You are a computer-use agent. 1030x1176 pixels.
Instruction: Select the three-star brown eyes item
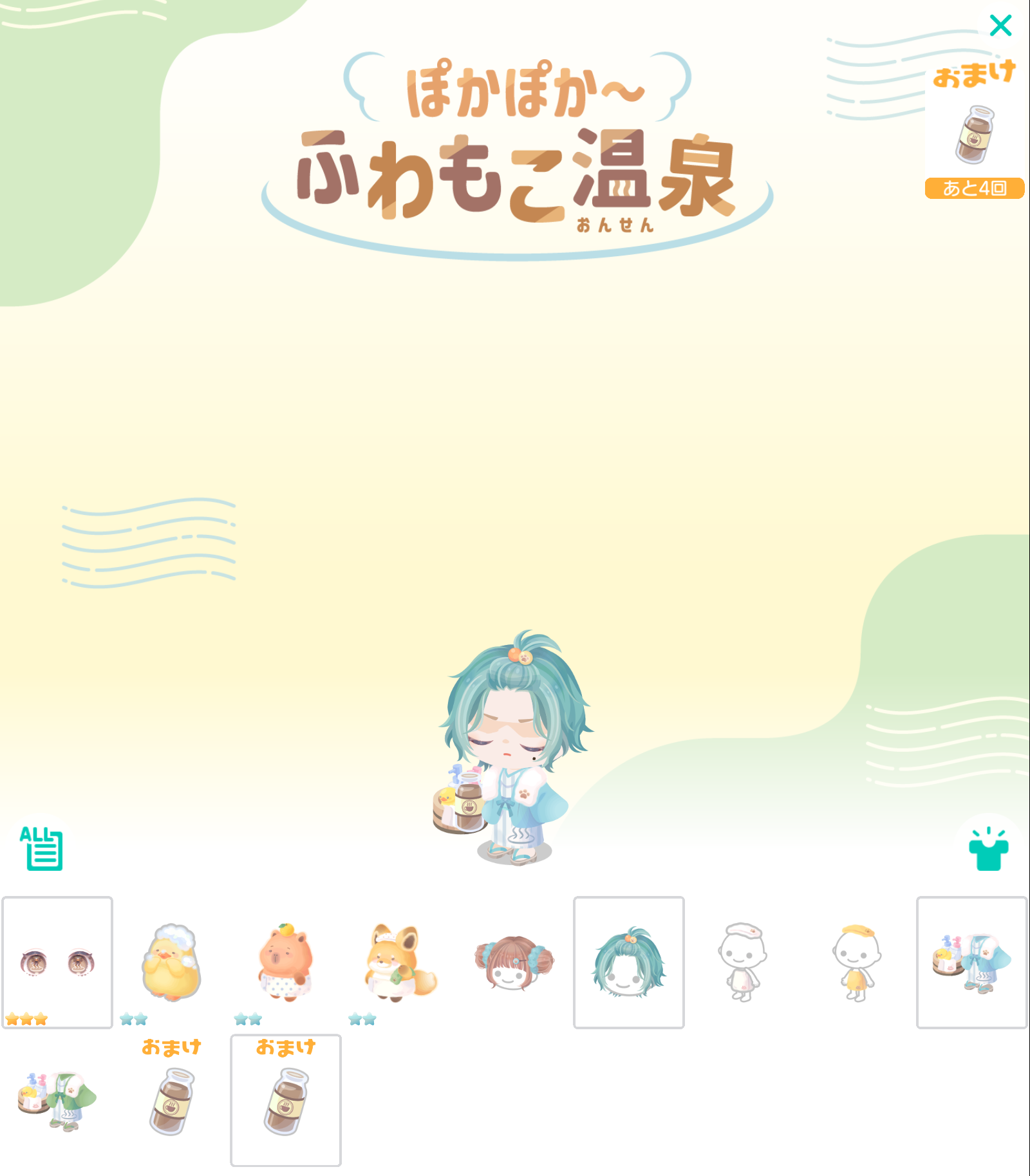[57, 962]
